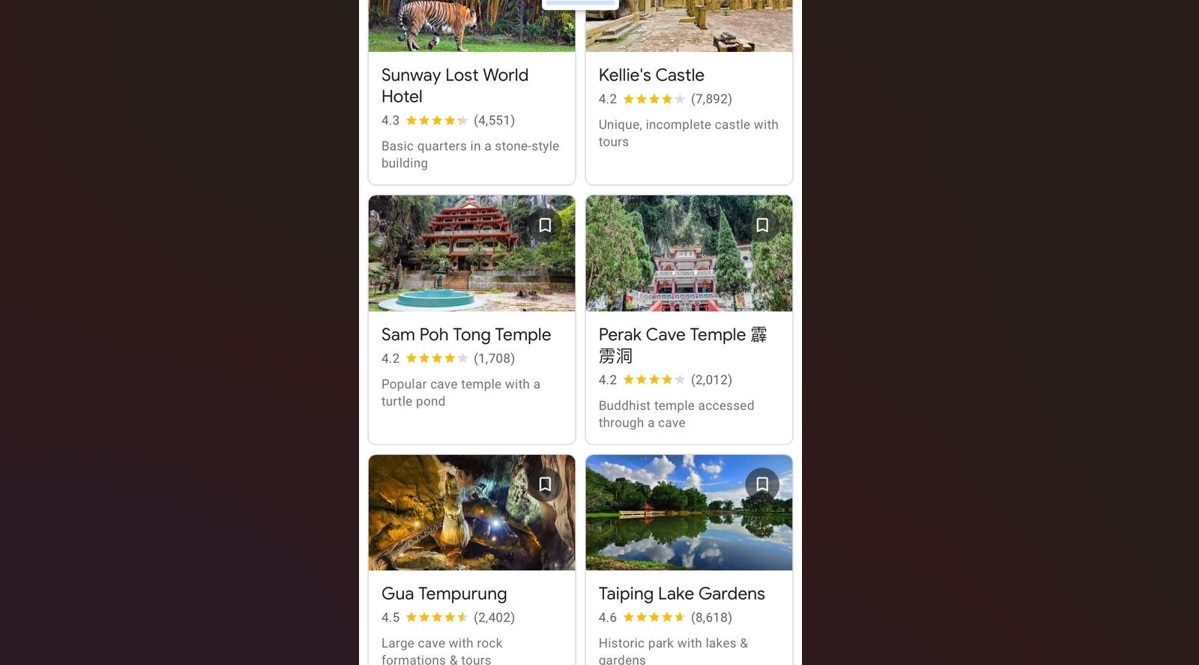
Task: Open the Sunway Lost World Hotel card
Action: point(455,86)
